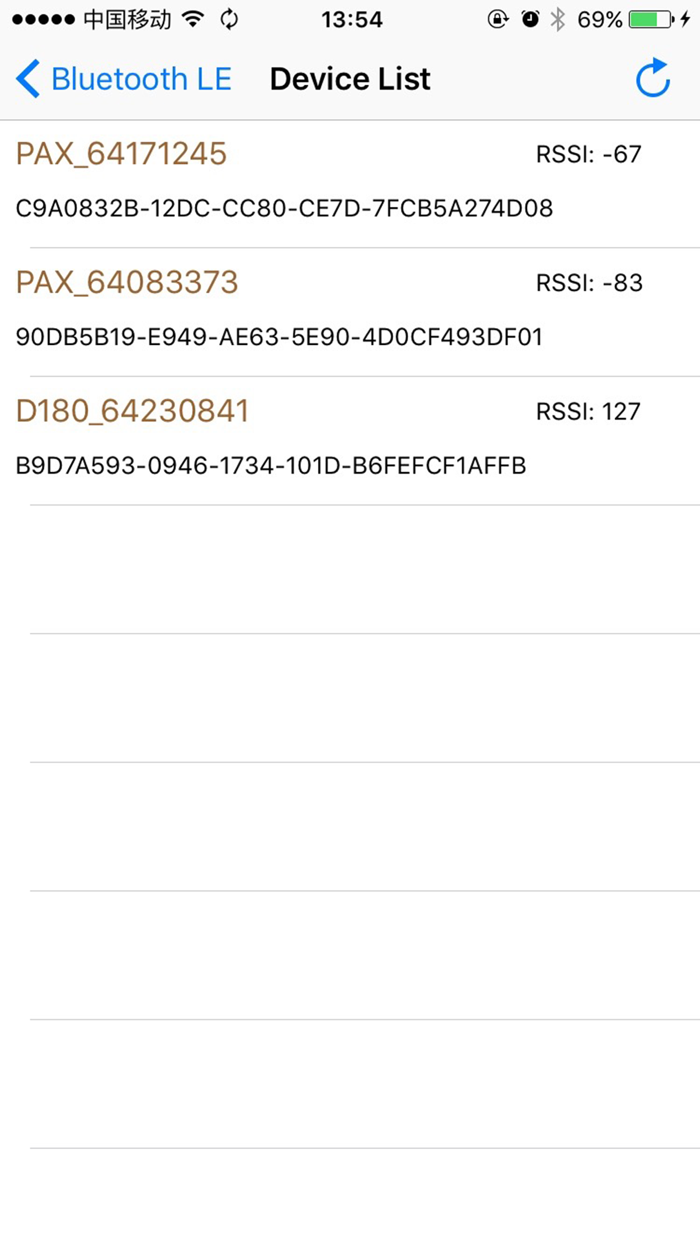Screen dimensions: 700x1244
Task: Choose the PAX_64083373 device
Action: pos(128,283)
